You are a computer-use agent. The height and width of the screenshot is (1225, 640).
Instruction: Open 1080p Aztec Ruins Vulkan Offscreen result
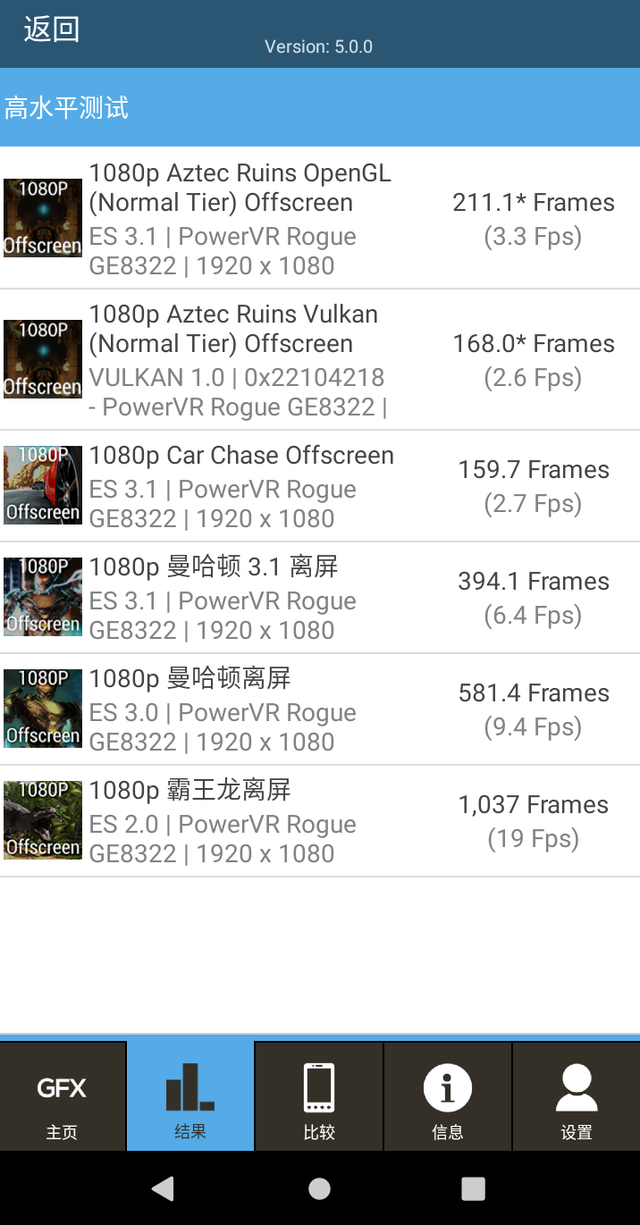coord(320,360)
